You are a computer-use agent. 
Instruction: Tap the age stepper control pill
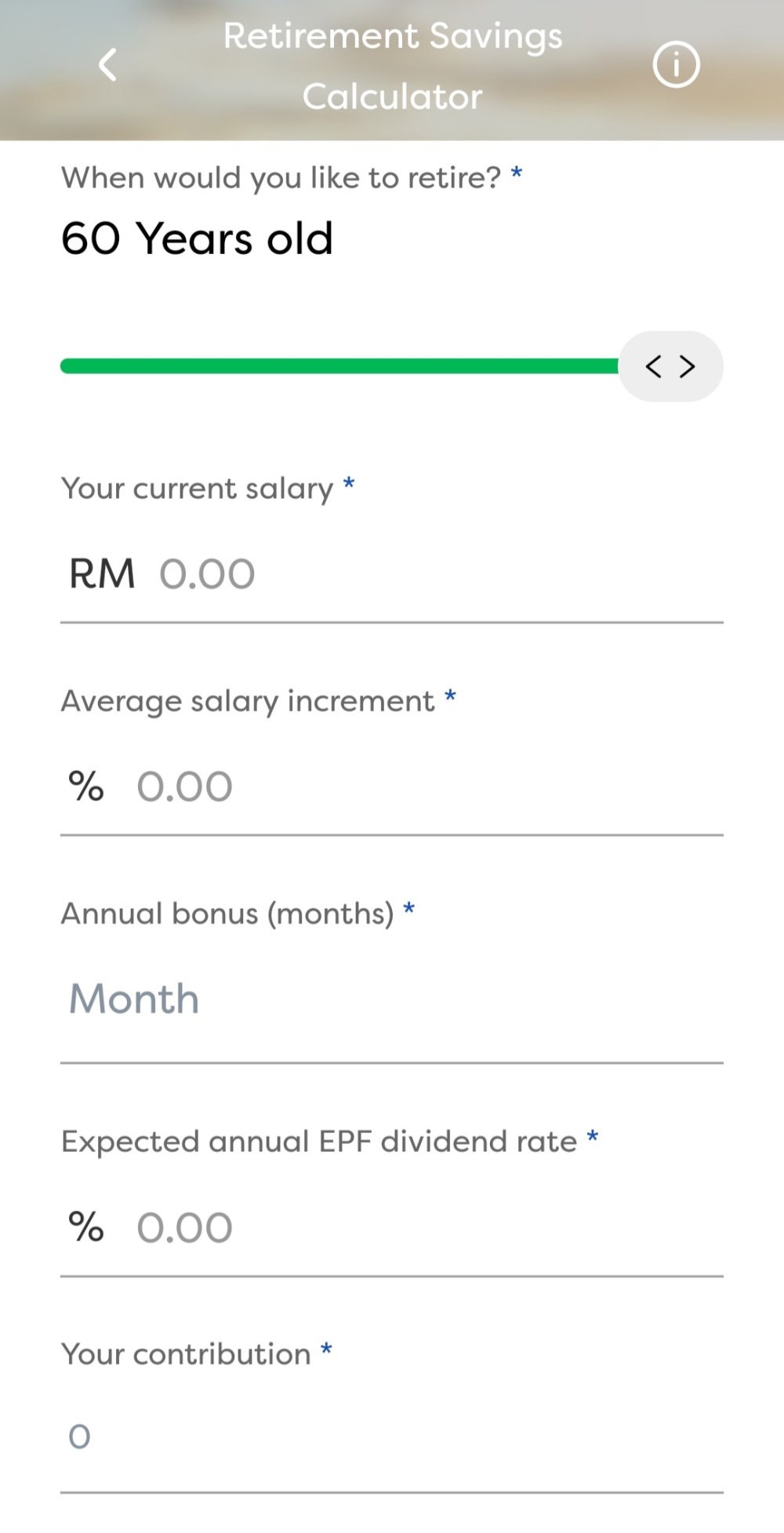671,365
